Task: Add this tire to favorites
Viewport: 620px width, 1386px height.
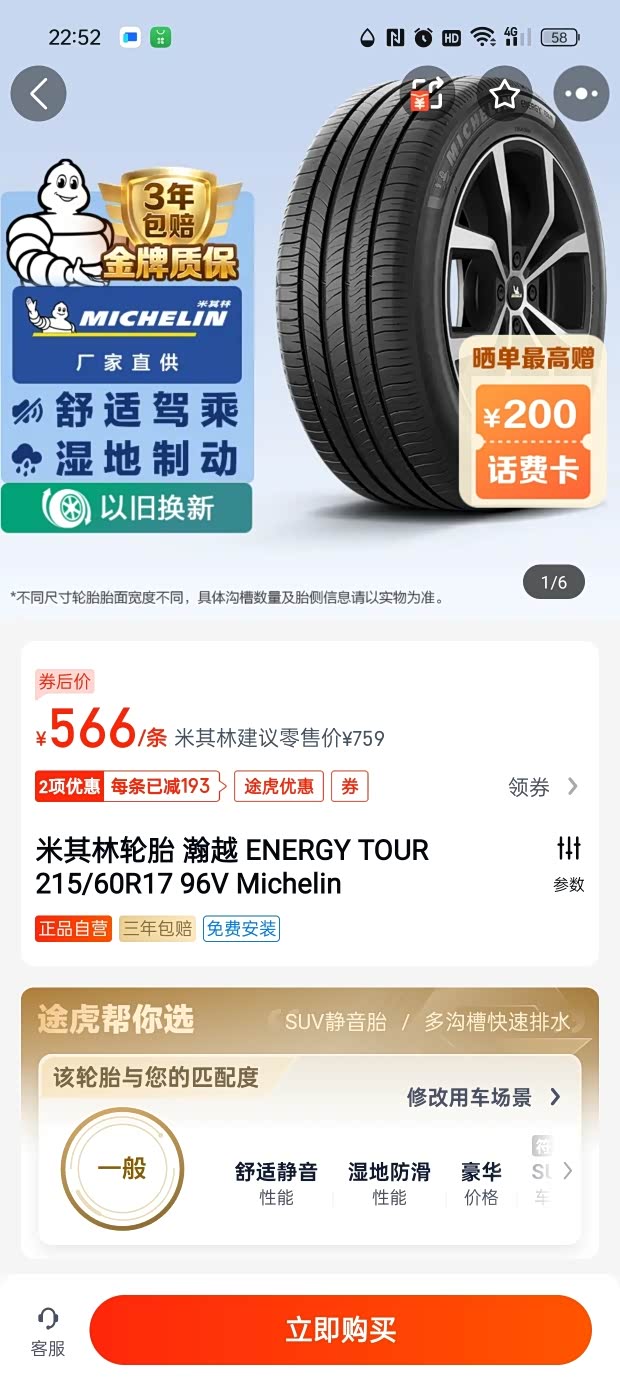Action: (505, 94)
